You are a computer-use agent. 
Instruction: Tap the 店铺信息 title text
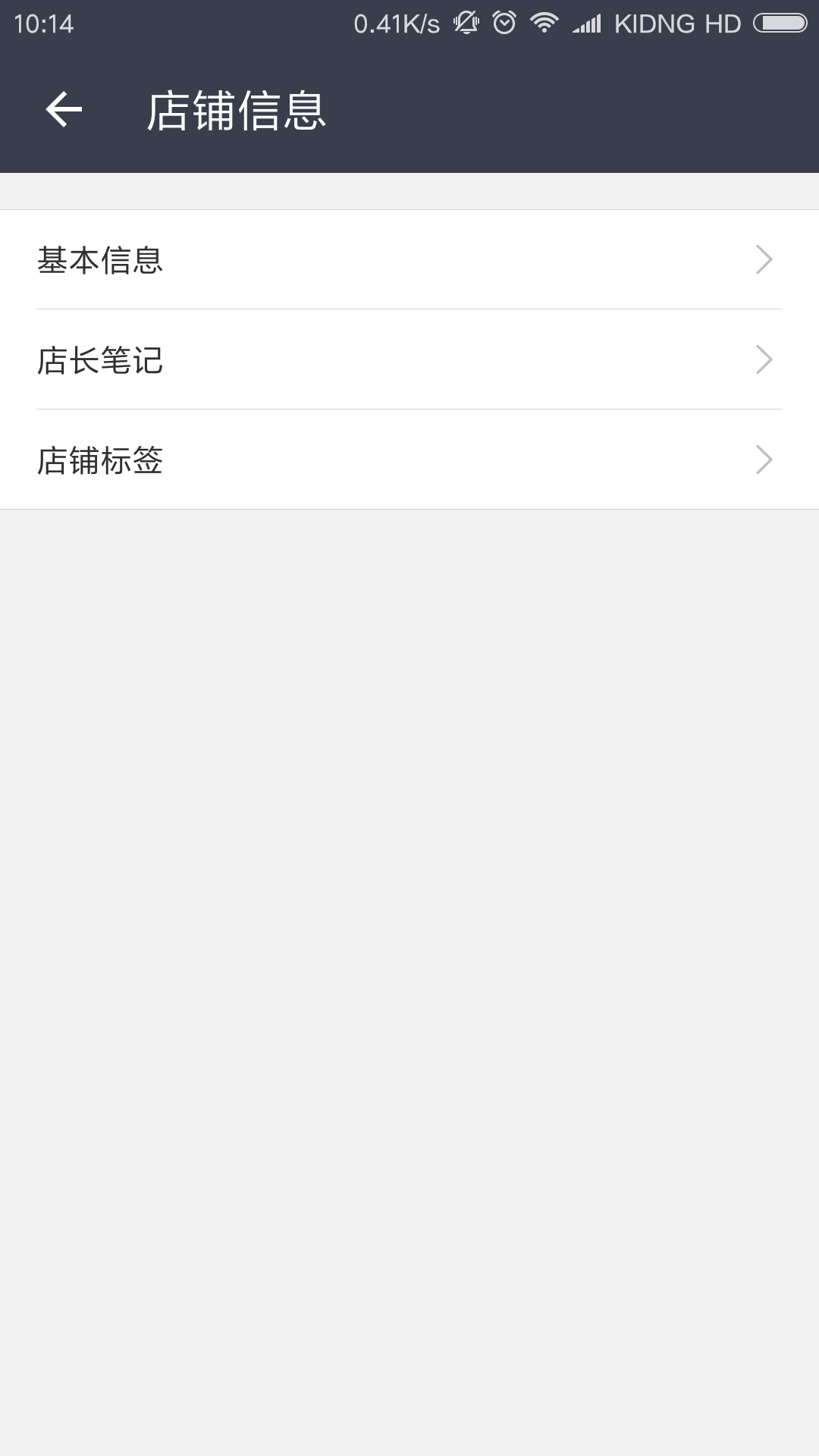(239, 110)
